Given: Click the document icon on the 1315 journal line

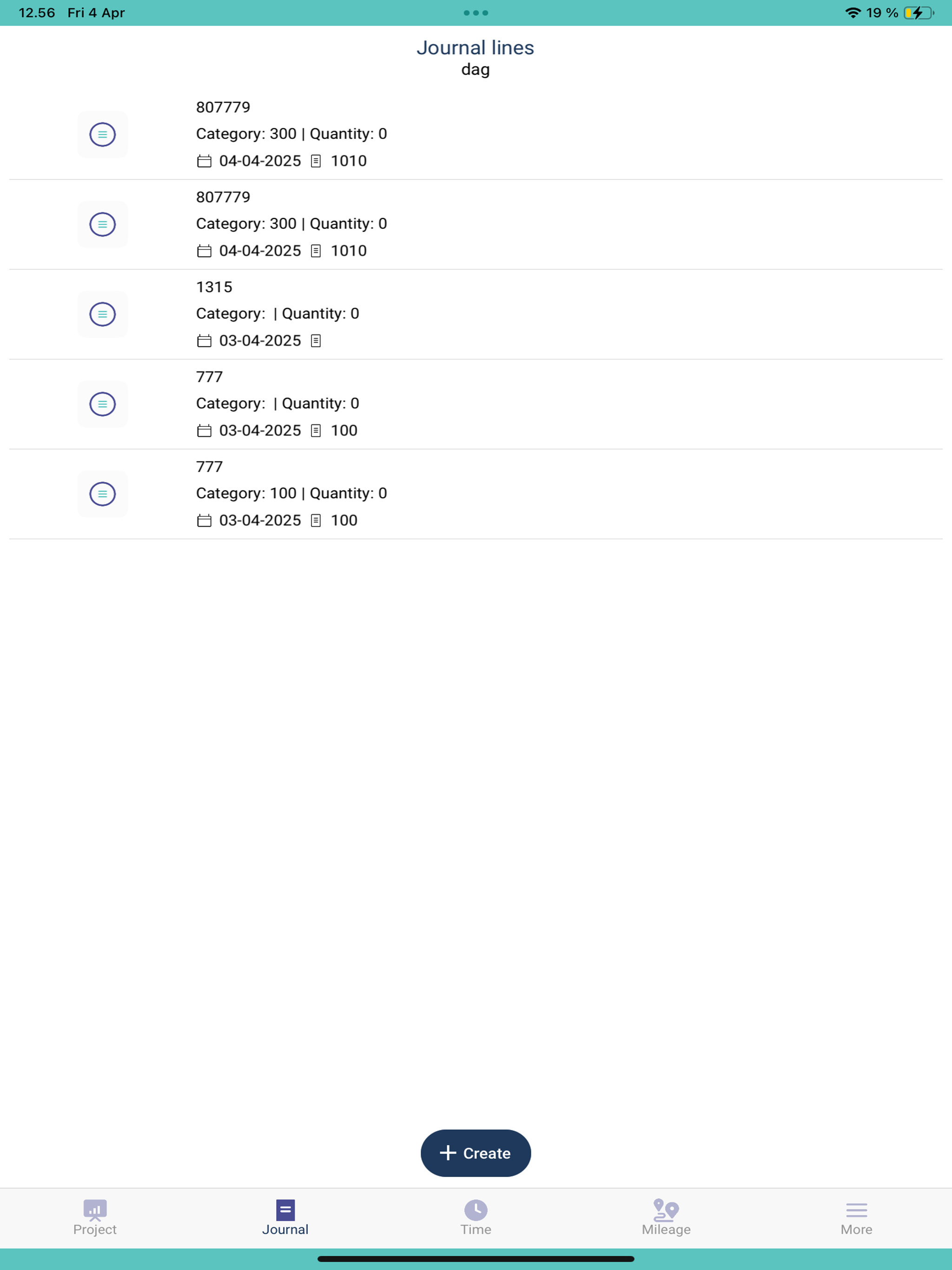Looking at the screenshot, I should pyautogui.click(x=317, y=340).
